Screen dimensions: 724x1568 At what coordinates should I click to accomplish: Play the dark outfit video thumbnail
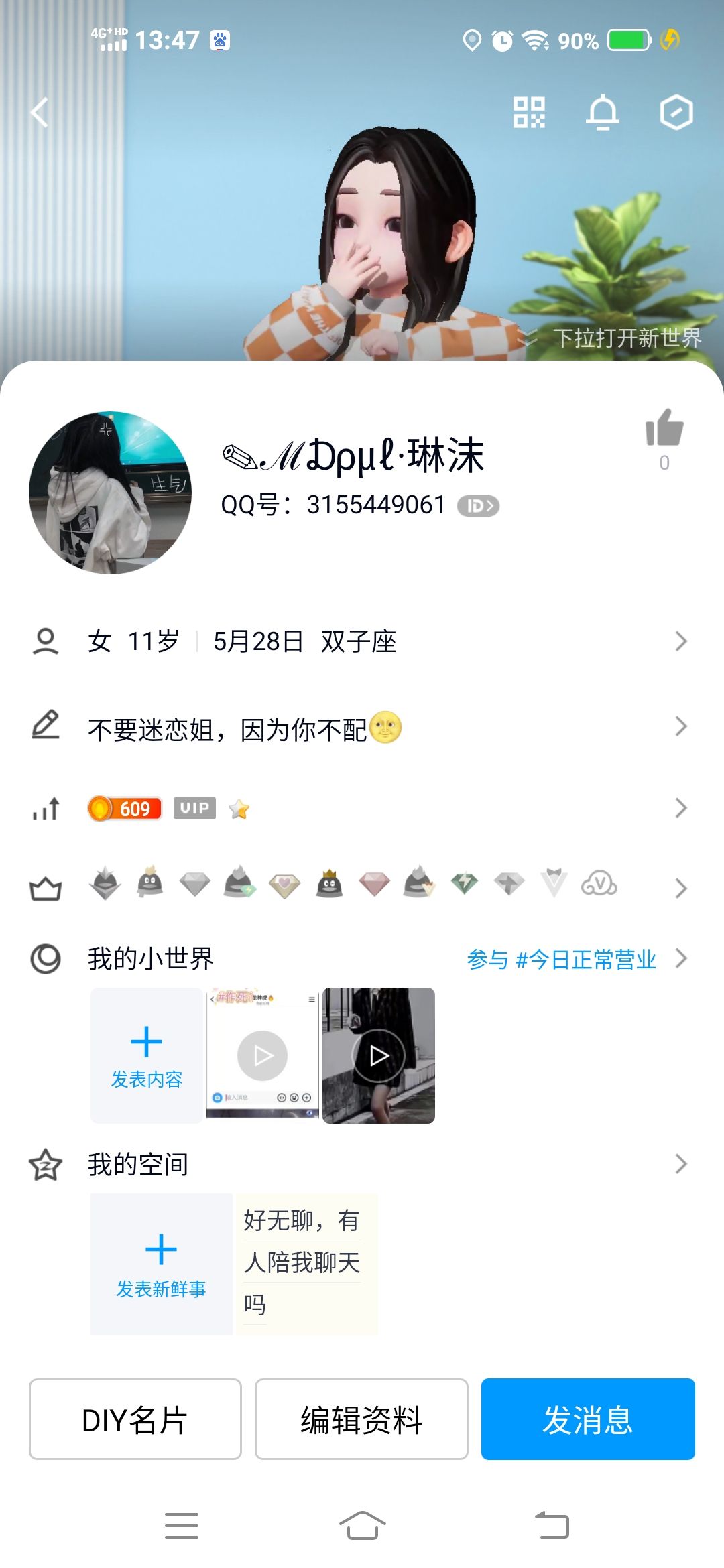pos(379,1055)
